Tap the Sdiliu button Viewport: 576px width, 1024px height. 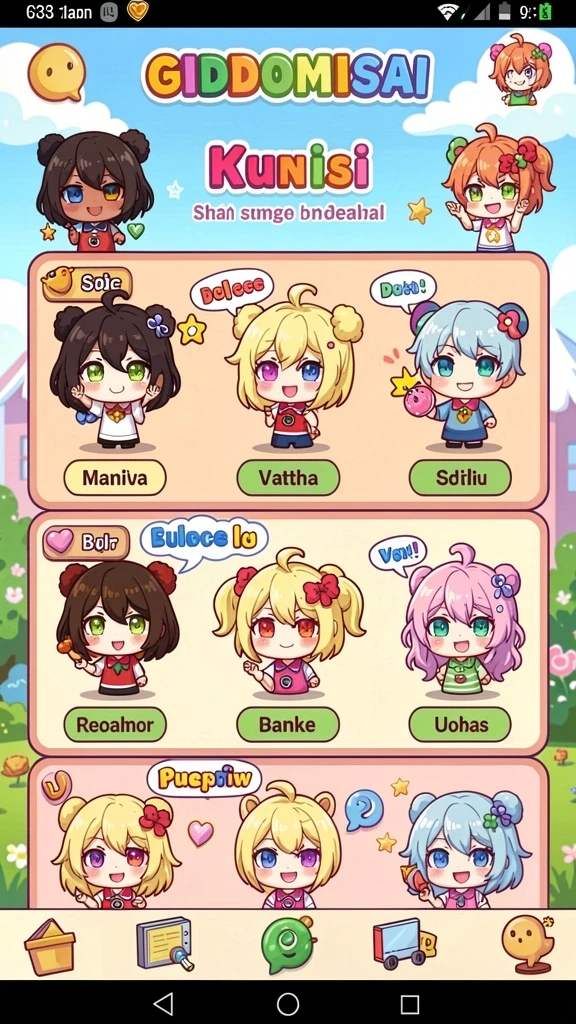coord(460,477)
